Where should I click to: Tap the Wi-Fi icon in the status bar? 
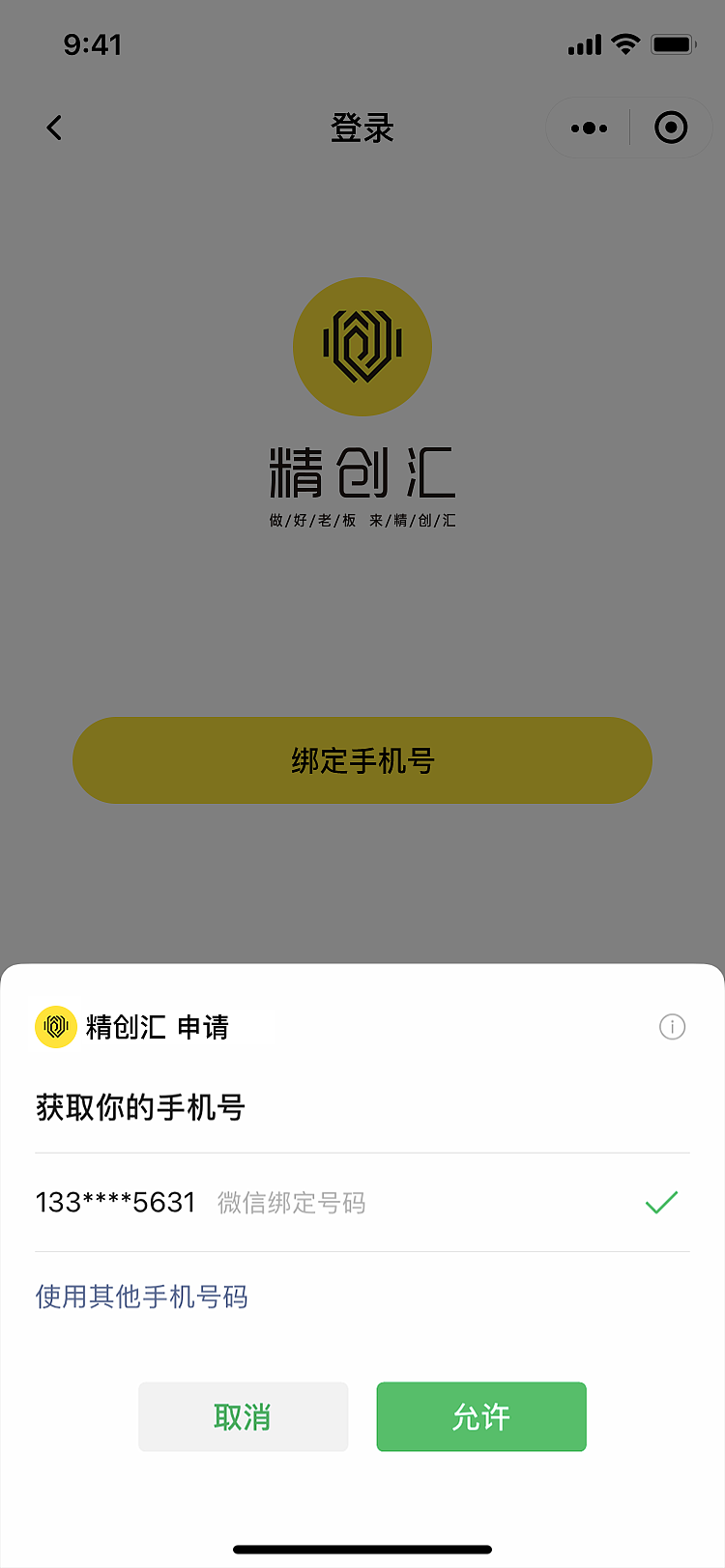click(624, 43)
